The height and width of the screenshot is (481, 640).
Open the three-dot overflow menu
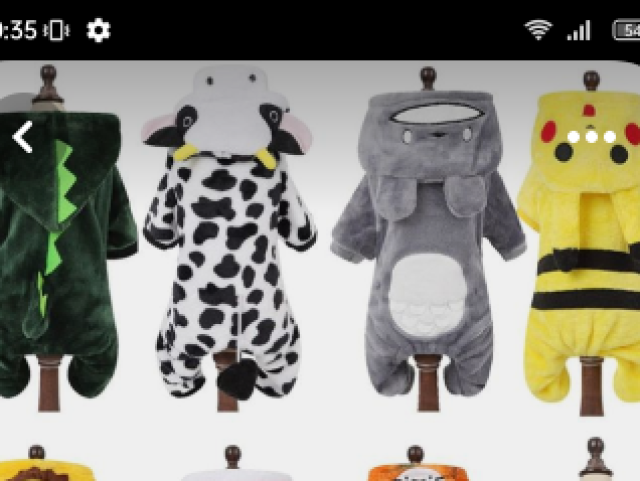click(592, 137)
